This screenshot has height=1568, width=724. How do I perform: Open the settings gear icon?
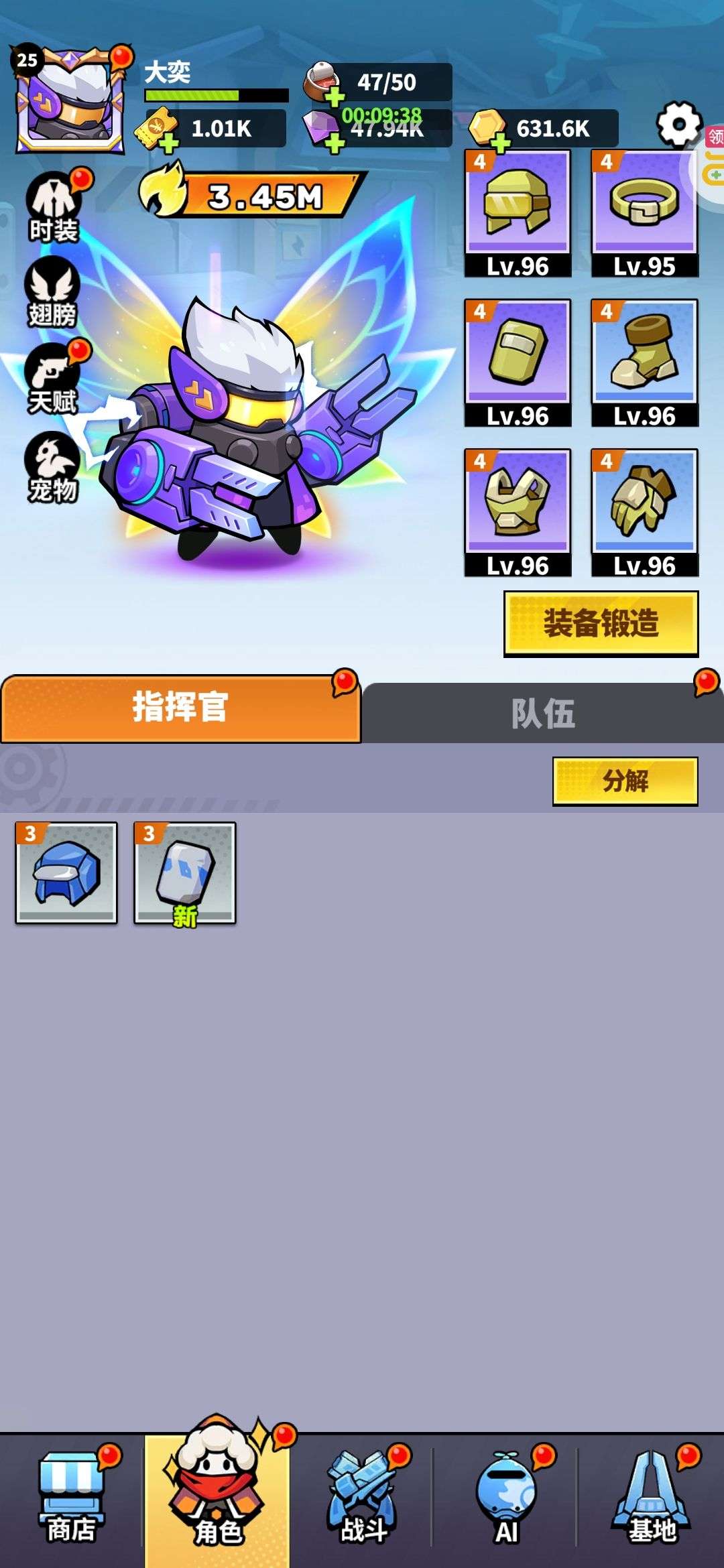[x=678, y=125]
